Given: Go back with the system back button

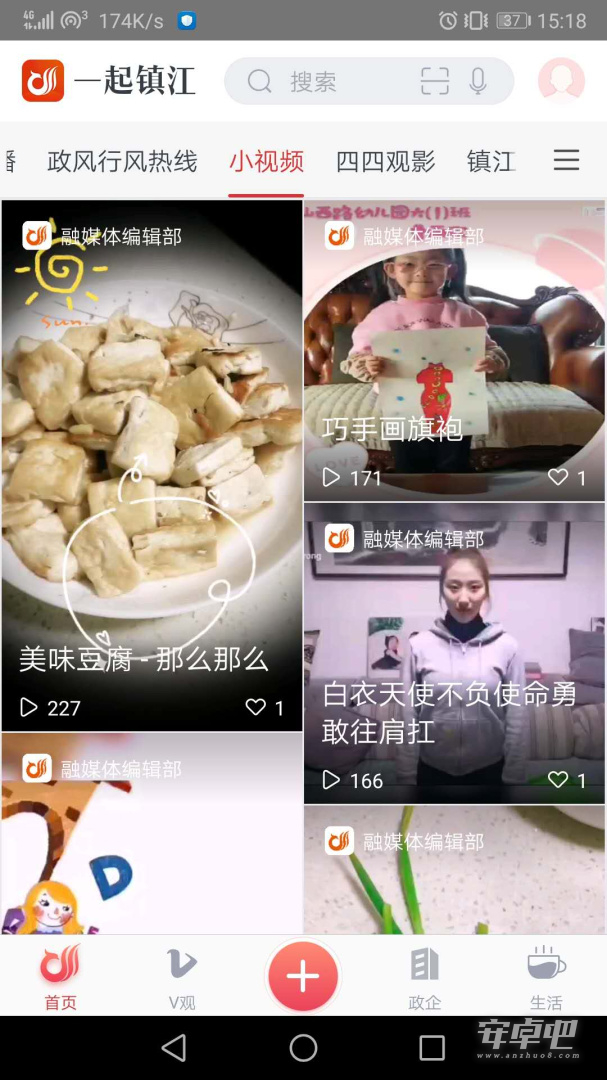Looking at the screenshot, I should (174, 1048).
